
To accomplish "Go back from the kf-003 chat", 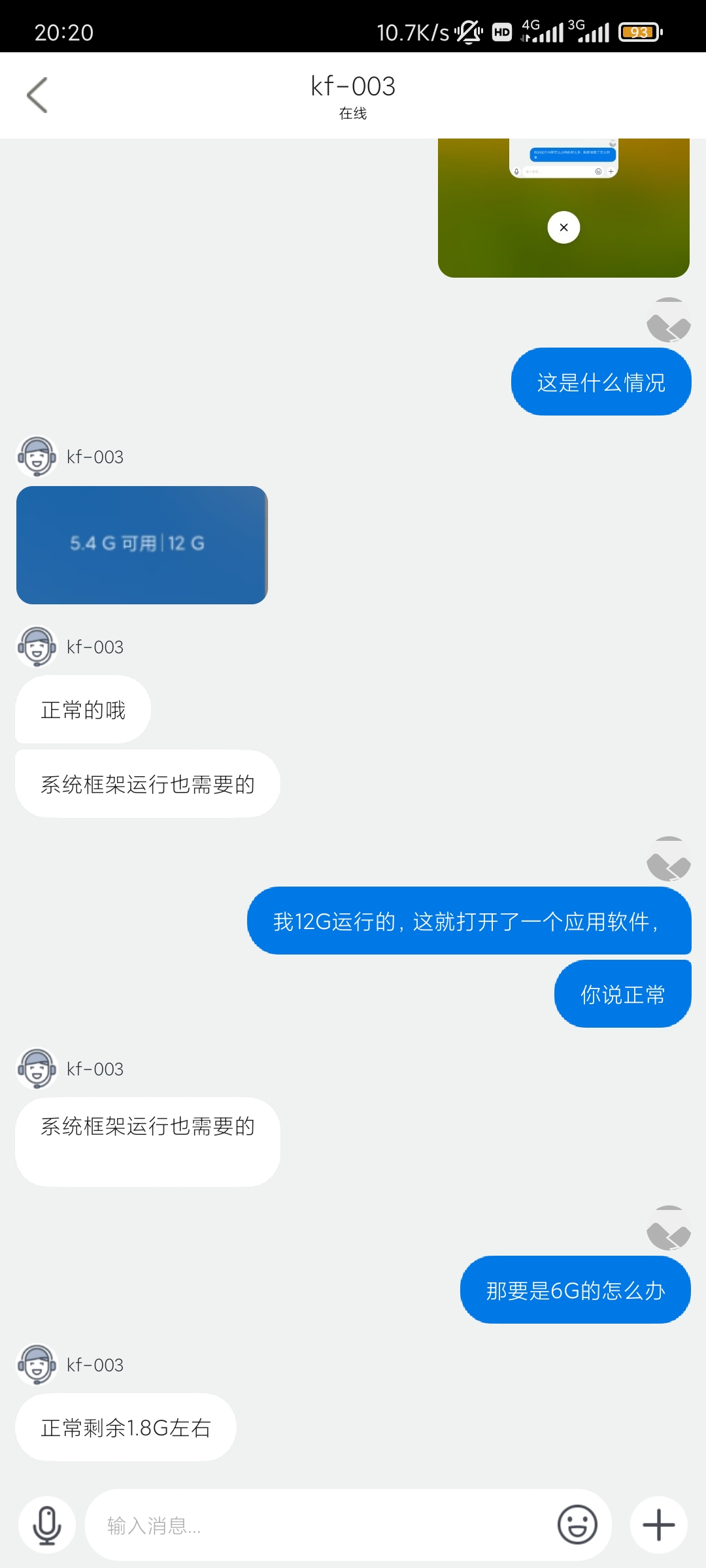I will point(37,95).
